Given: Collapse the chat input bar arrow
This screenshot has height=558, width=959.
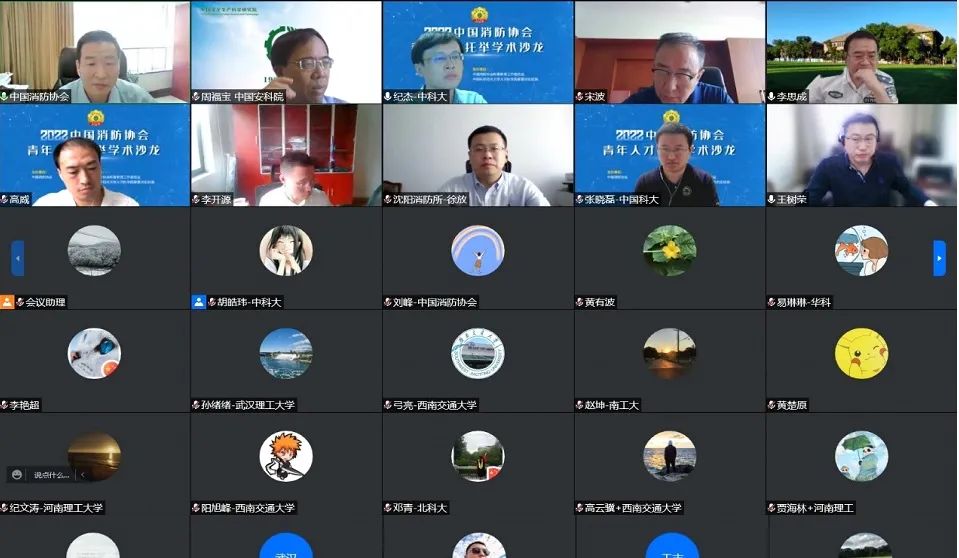Looking at the screenshot, I should coord(83,475).
